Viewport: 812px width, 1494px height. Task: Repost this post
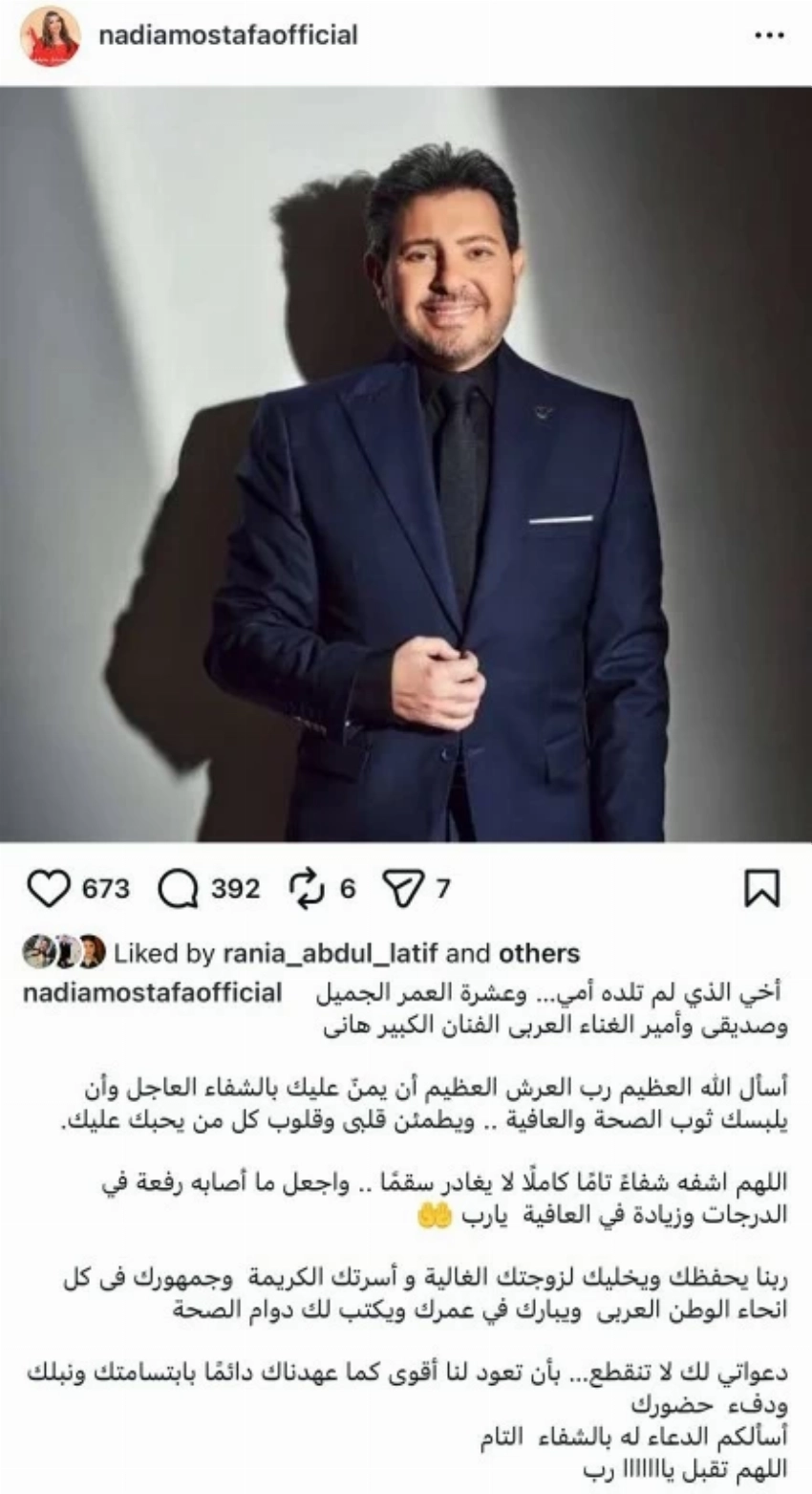coord(306,890)
